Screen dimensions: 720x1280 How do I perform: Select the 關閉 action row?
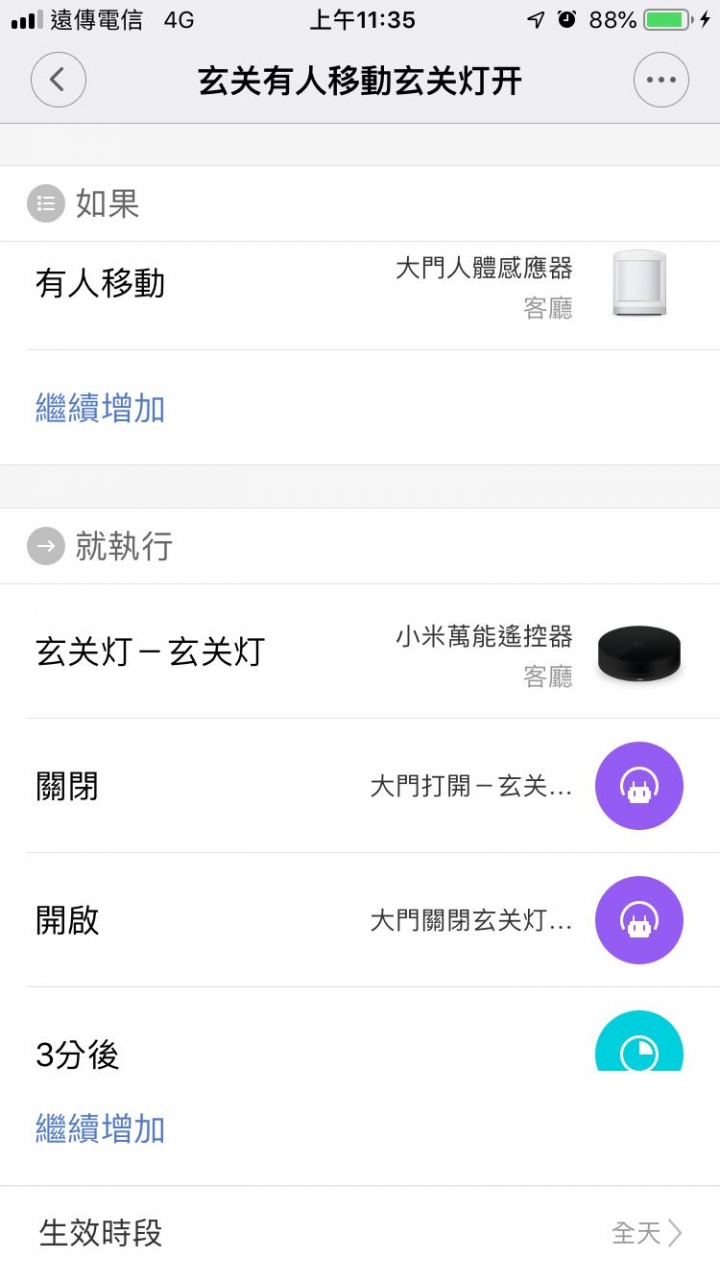click(x=360, y=786)
